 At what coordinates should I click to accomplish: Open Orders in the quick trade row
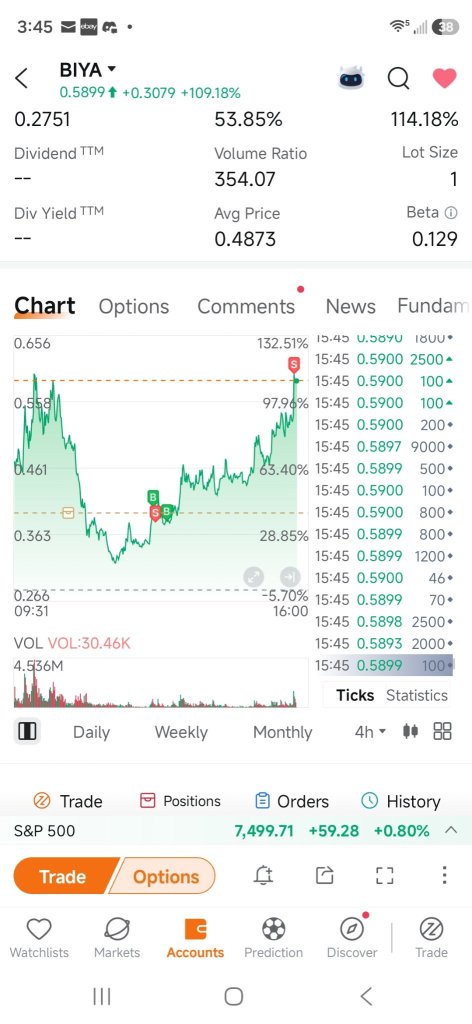point(291,801)
